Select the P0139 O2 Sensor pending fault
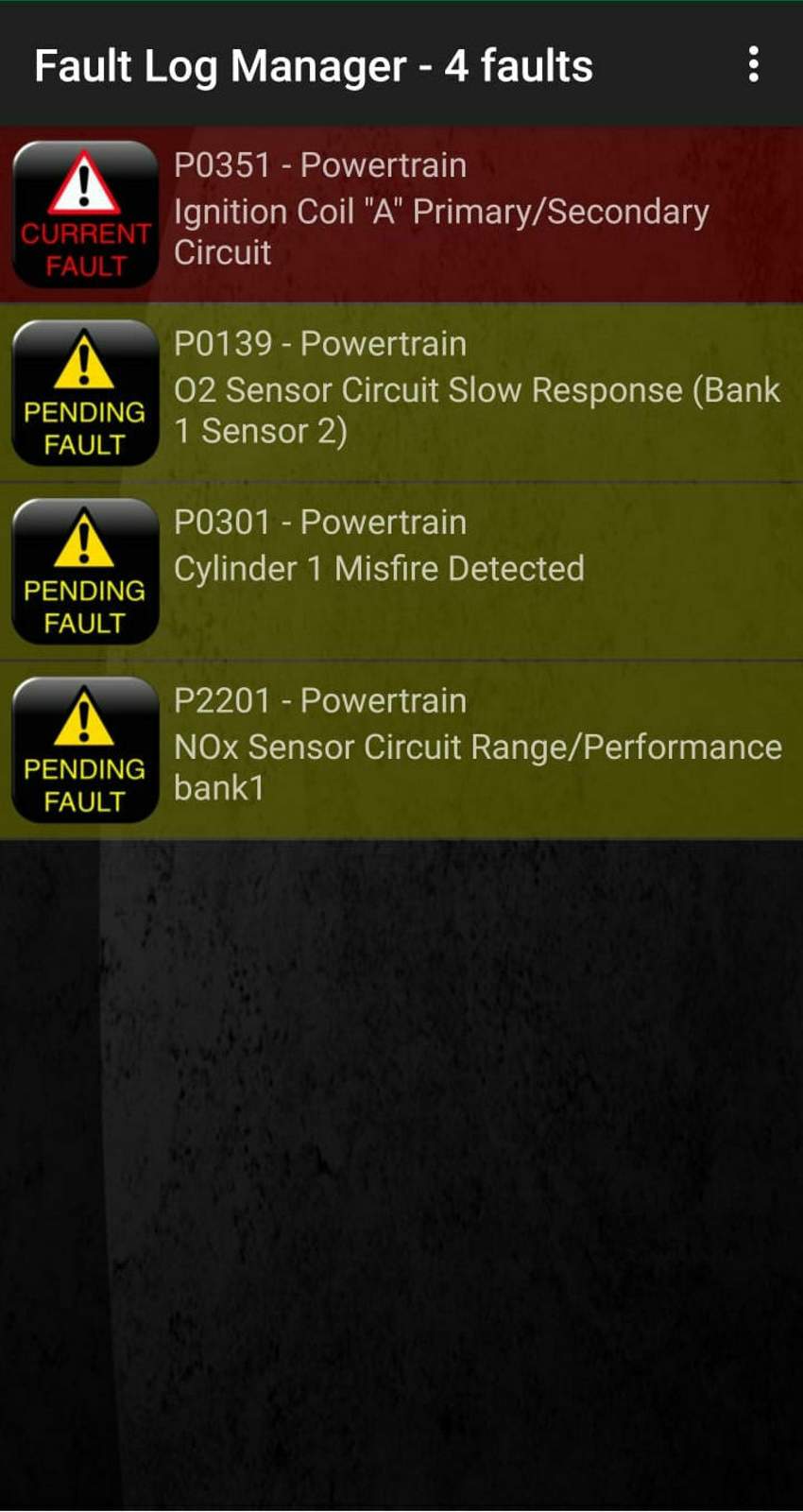This screenshot has width=803, height=1512. (x=401, y=393)
